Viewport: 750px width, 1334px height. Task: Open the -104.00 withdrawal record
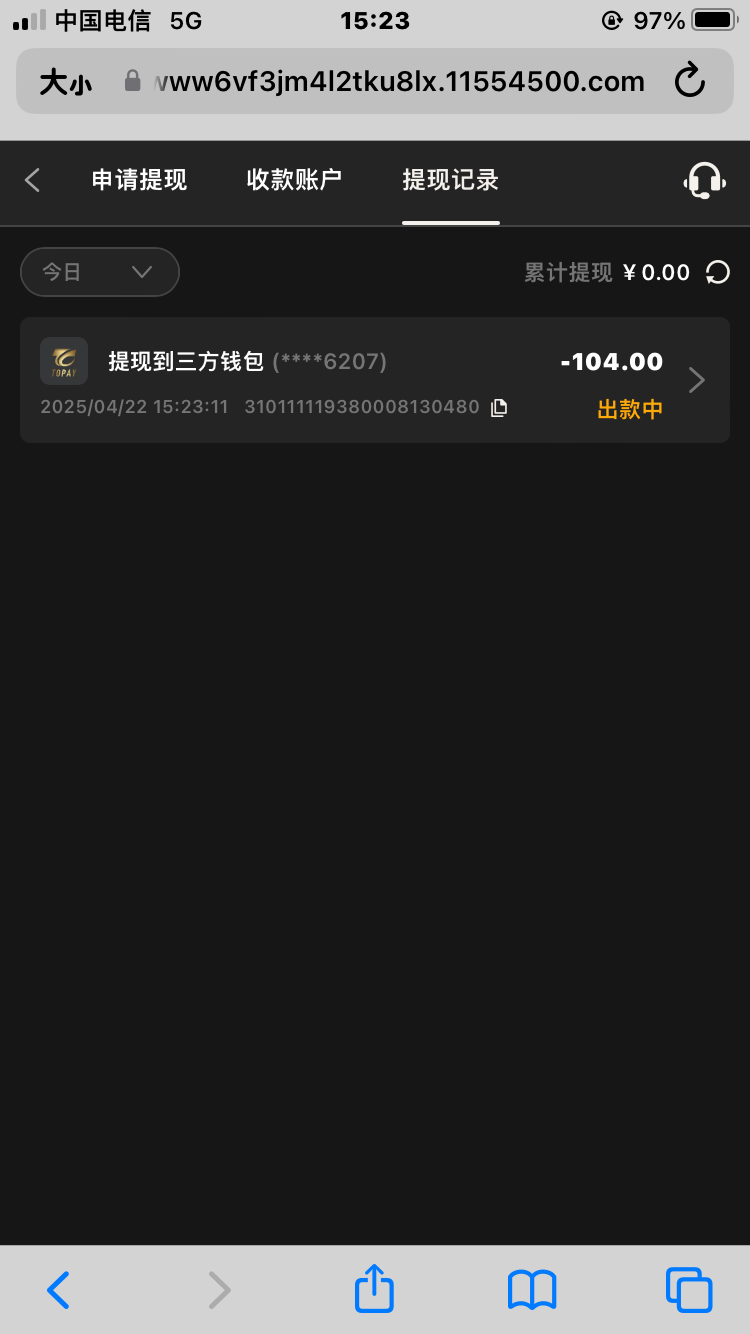pyautogui.click(x=375, y=380)
